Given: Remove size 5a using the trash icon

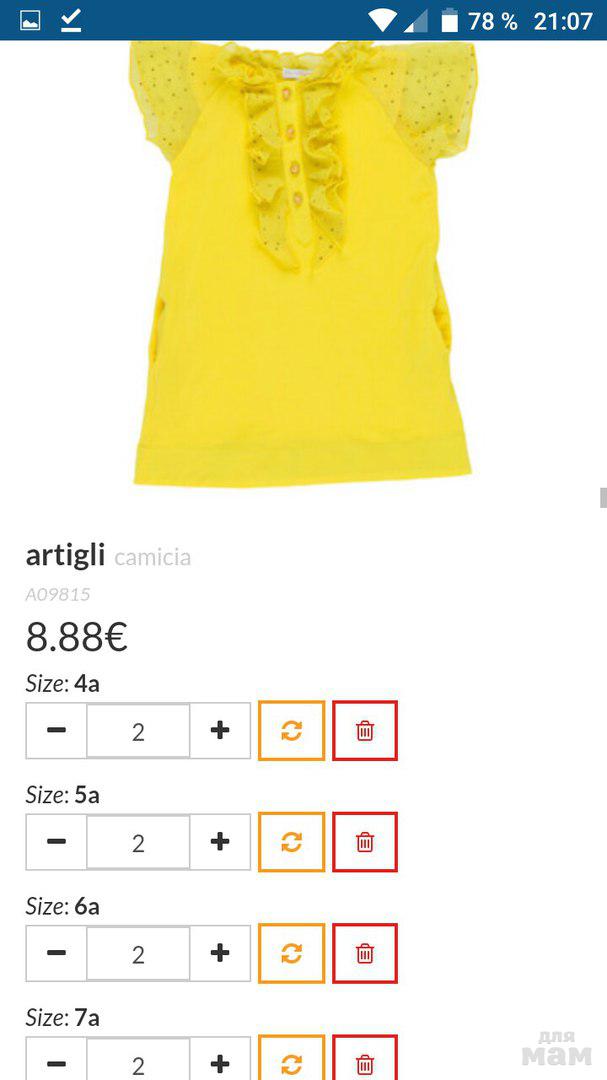Looking at the screenshot, I should click(x=365, y=842).
